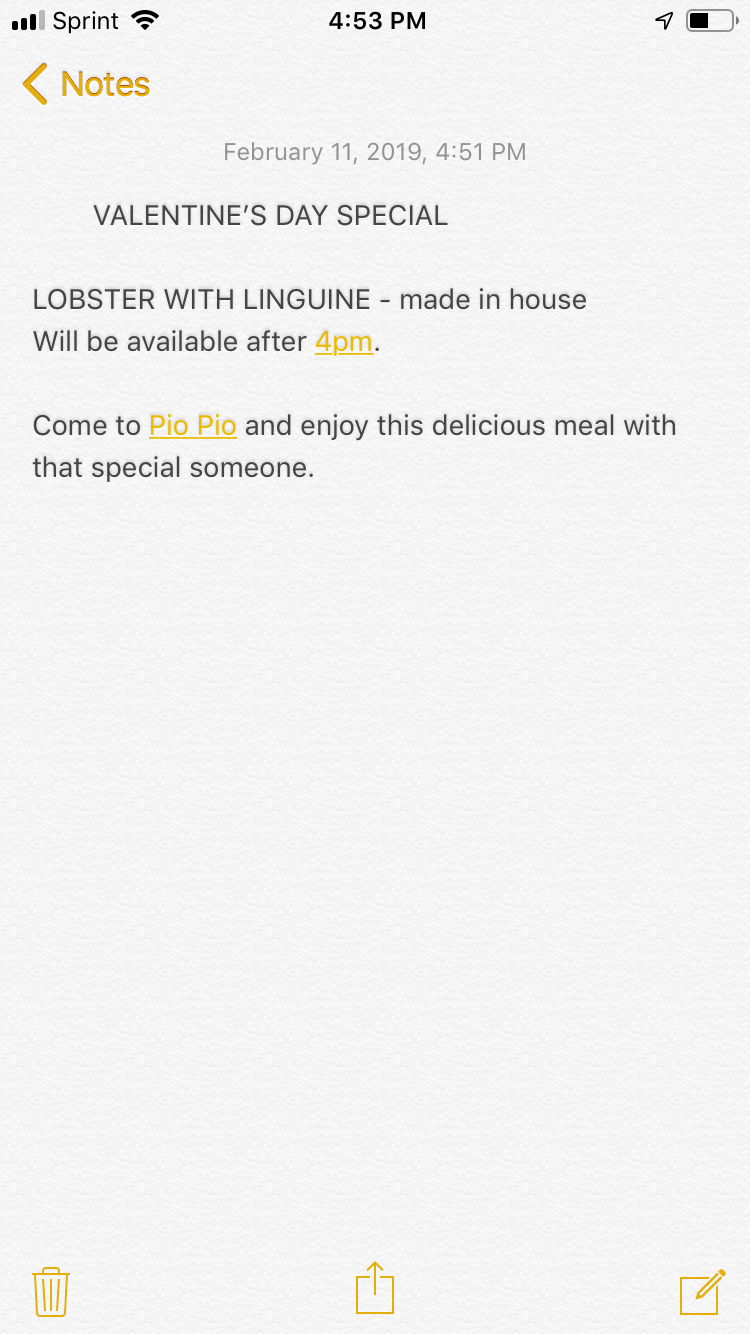
Task: Share this note
Action: tap(375, 1288)
